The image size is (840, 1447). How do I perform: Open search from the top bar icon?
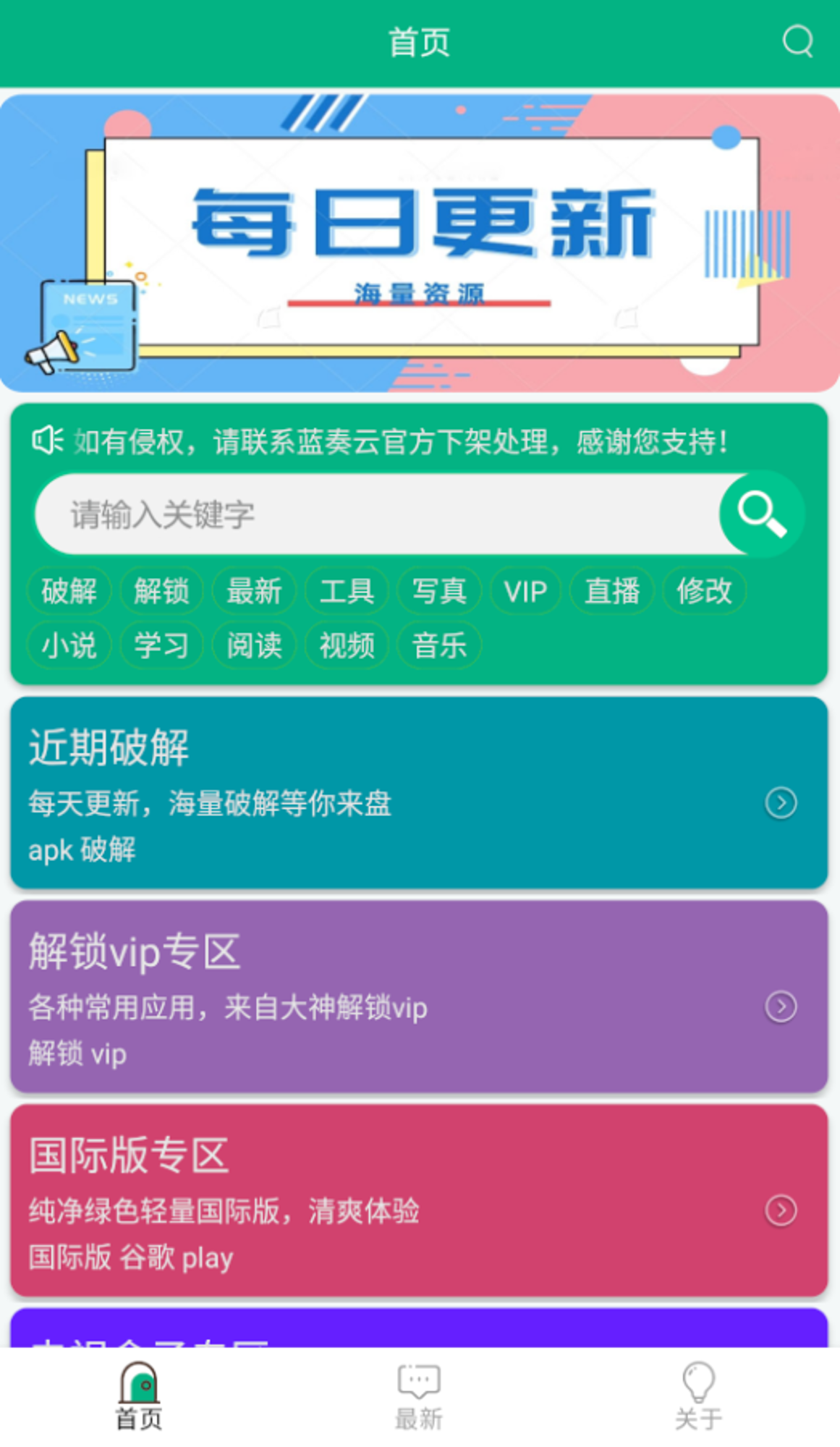[x=797, y=41]
